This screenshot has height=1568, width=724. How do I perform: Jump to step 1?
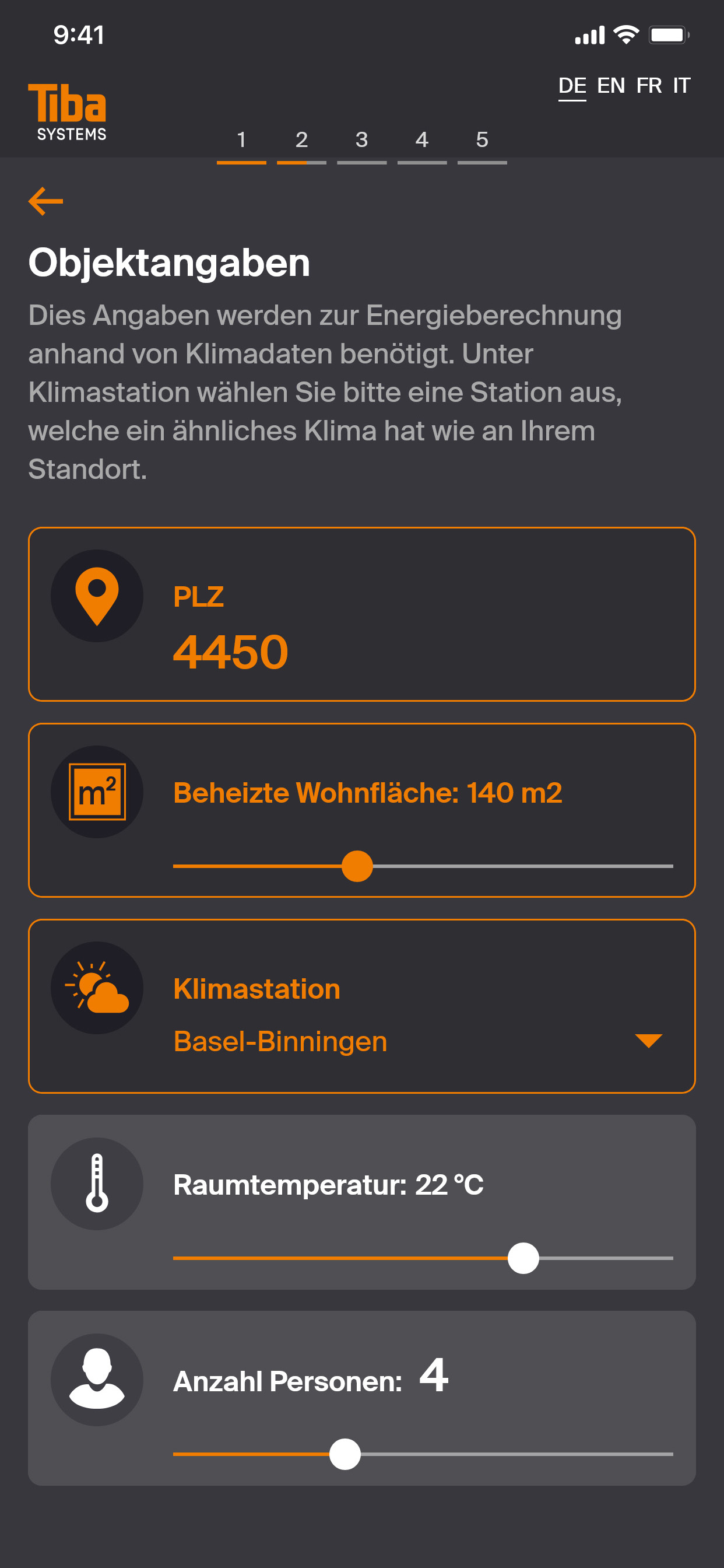241,142
